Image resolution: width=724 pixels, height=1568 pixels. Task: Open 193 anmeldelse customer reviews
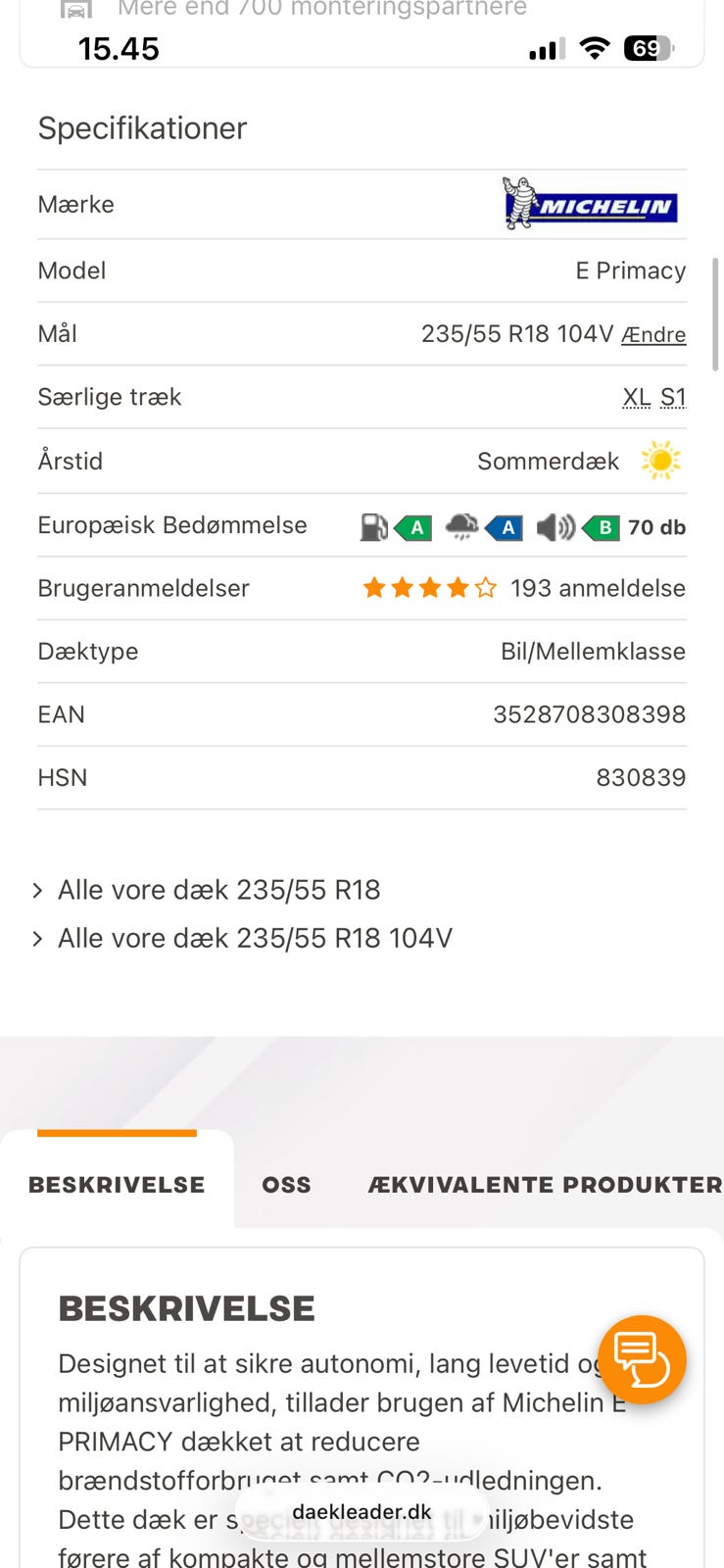598,588
